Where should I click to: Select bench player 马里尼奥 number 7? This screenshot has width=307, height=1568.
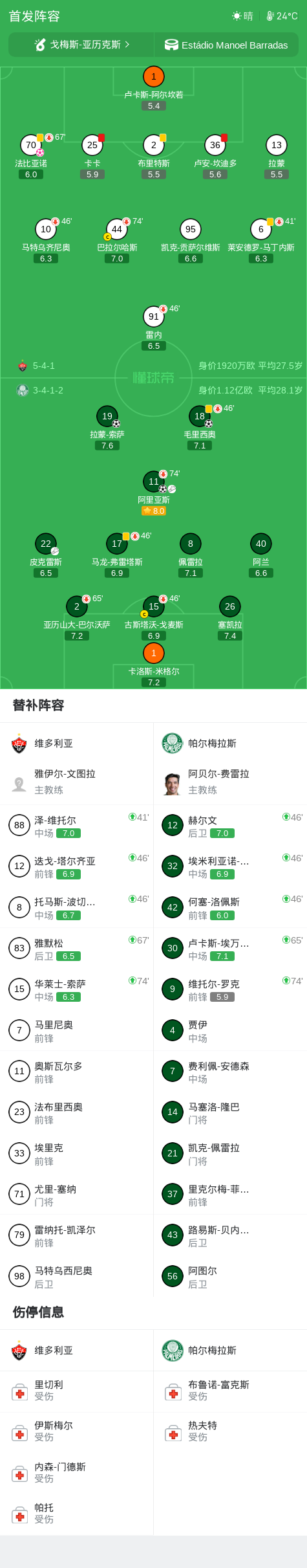(x=77, y=1030)
